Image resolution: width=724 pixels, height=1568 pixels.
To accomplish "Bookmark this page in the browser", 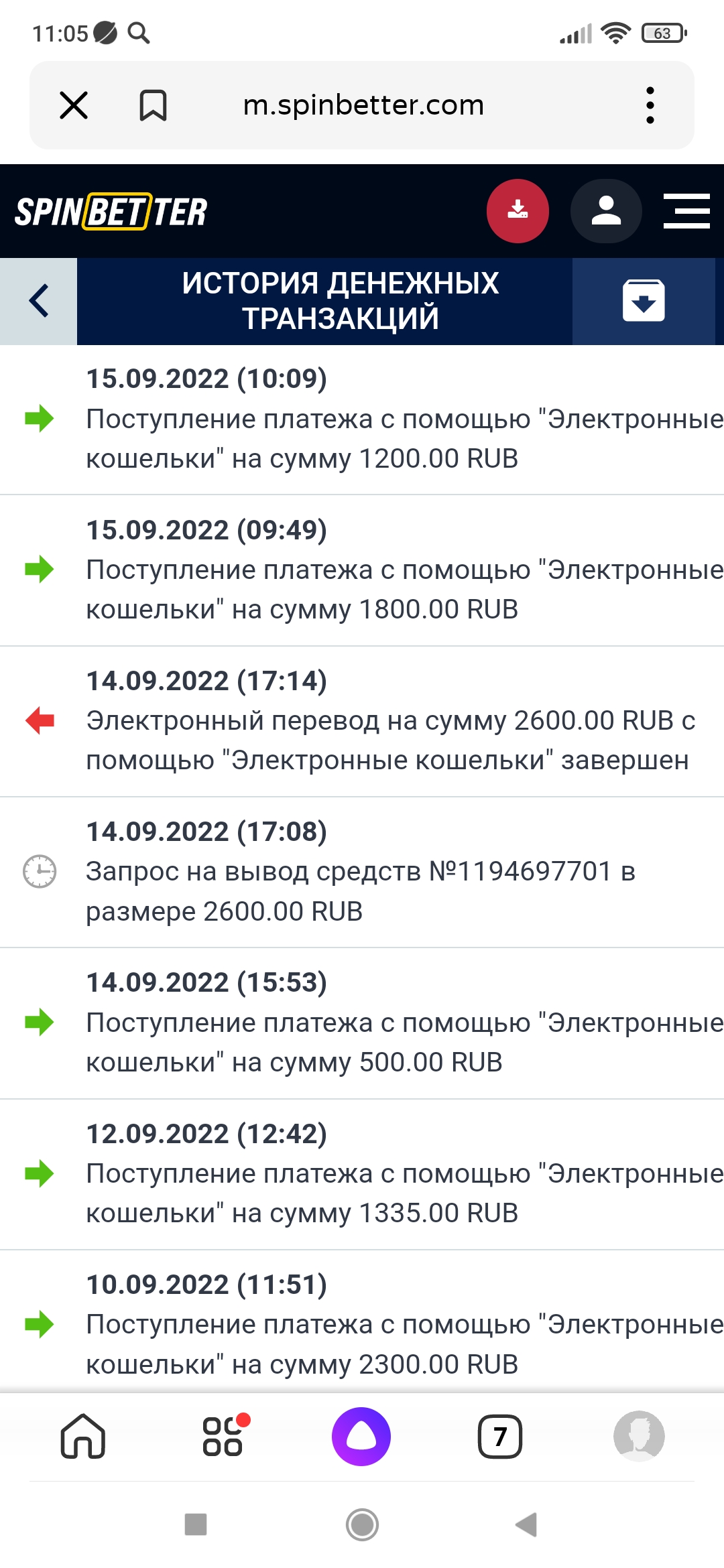I will pyautogui.click(x=153, y=105).
